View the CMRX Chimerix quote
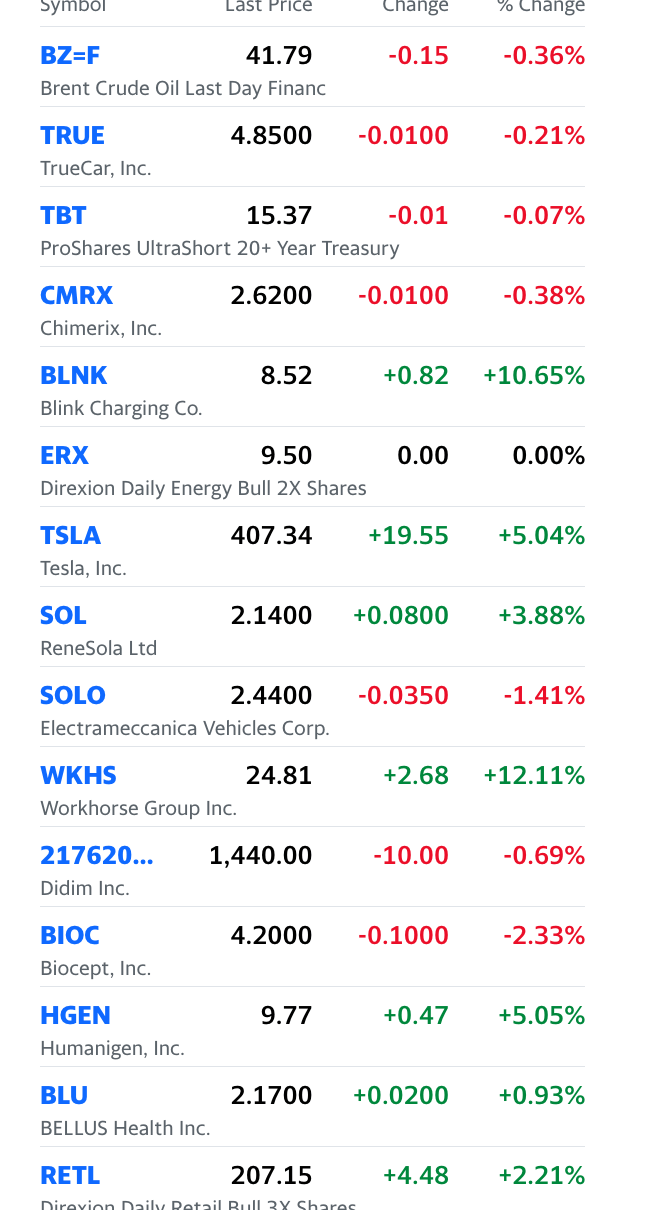The image size is (652, 1210). pyautogui.click(x=76, y=296)
